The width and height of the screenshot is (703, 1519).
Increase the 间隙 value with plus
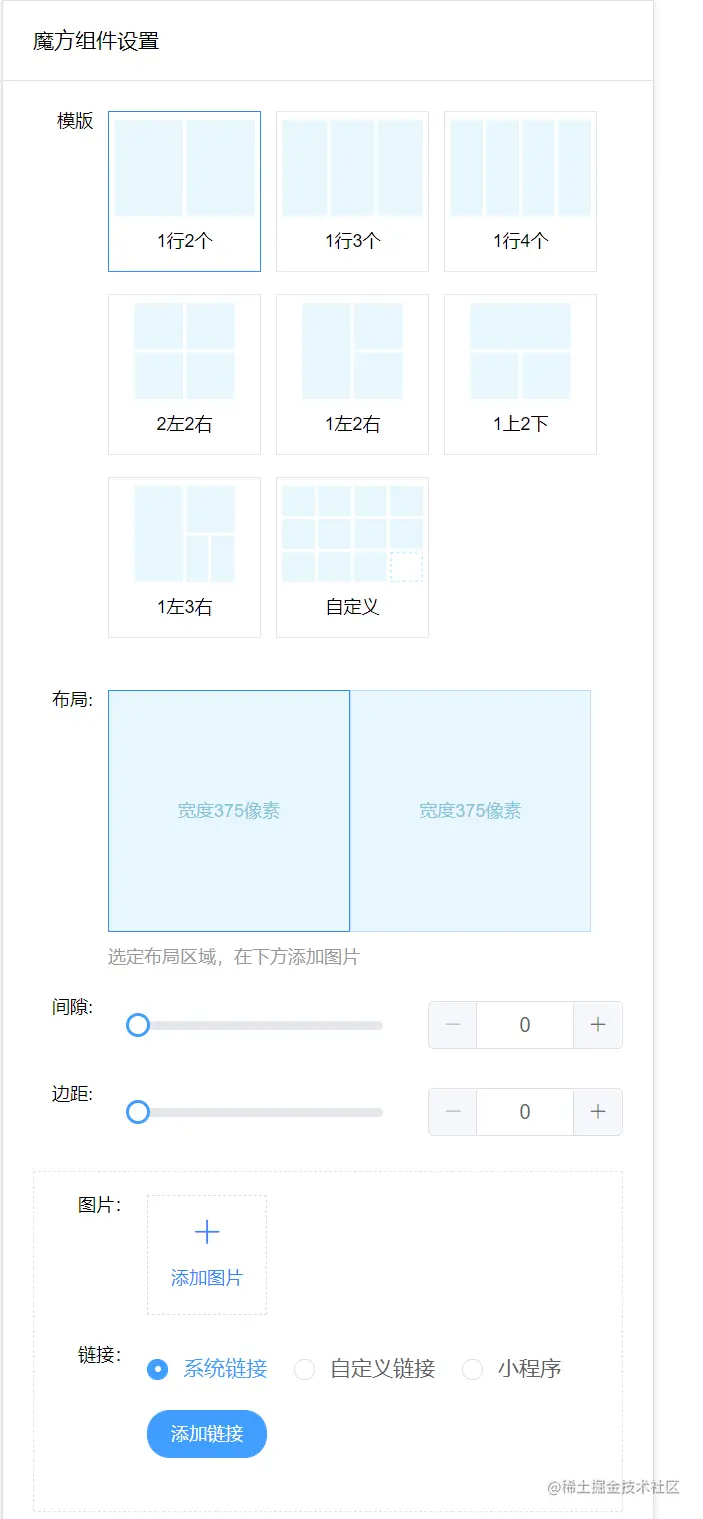click(598, 1025)
